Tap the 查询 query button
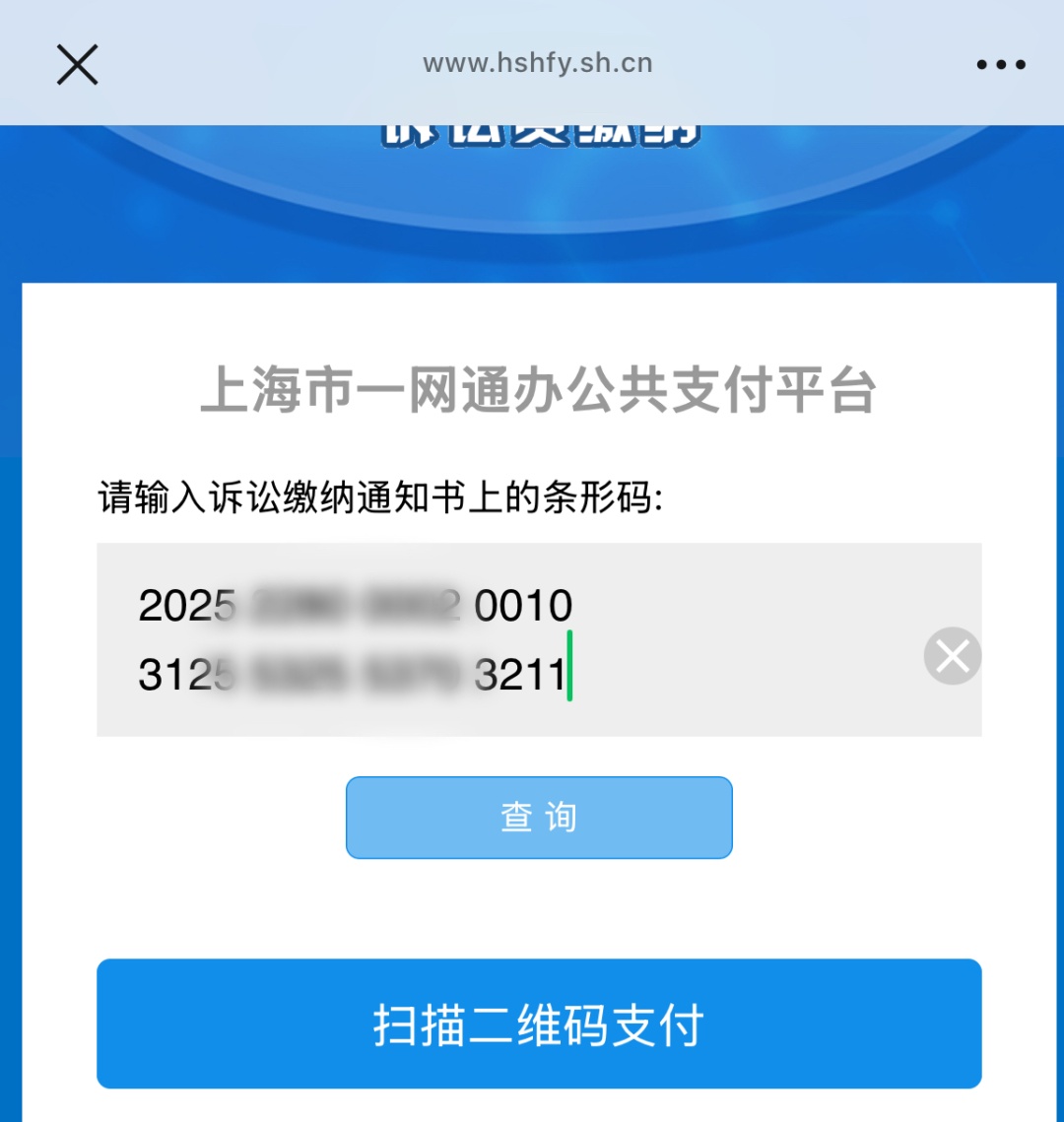Image resolution: width=1064 pixels, height=1122 pixels. point(539,818)
